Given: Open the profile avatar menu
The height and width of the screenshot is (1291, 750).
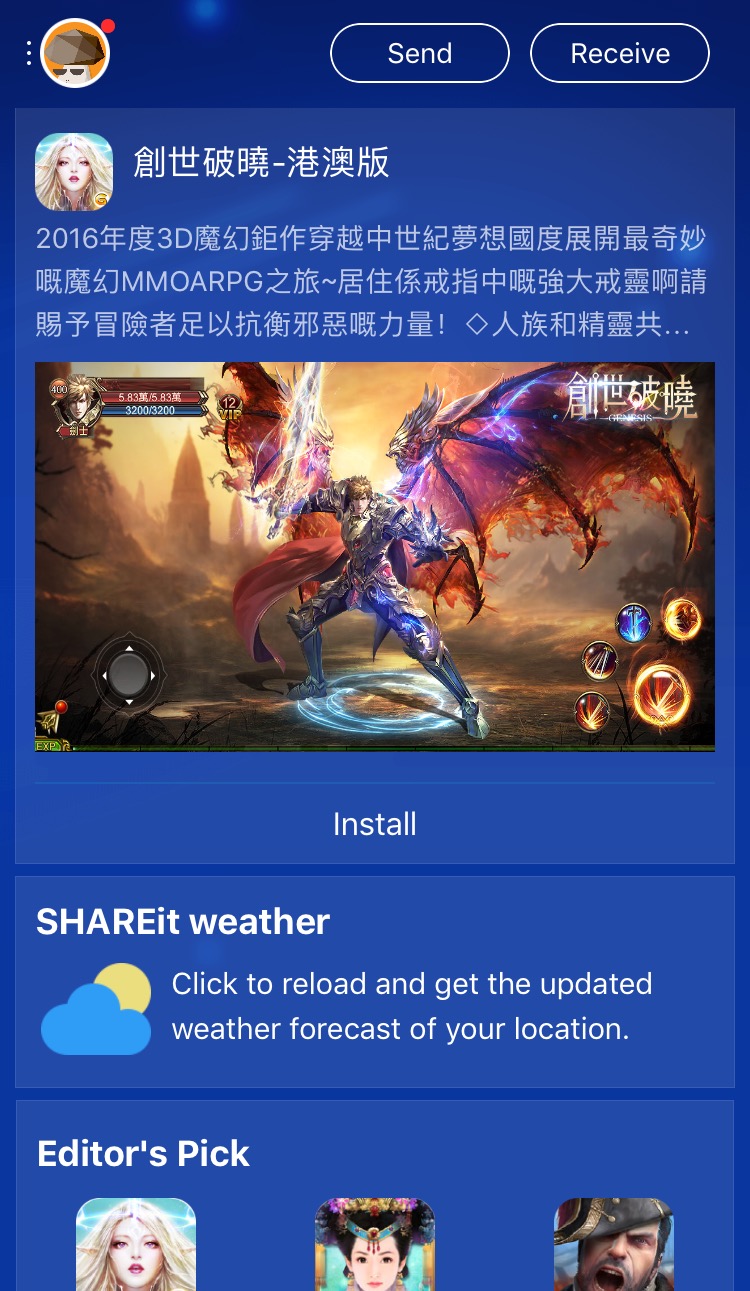Looking at the screenshot, I should pyautogui.click(x=75, y=53).
